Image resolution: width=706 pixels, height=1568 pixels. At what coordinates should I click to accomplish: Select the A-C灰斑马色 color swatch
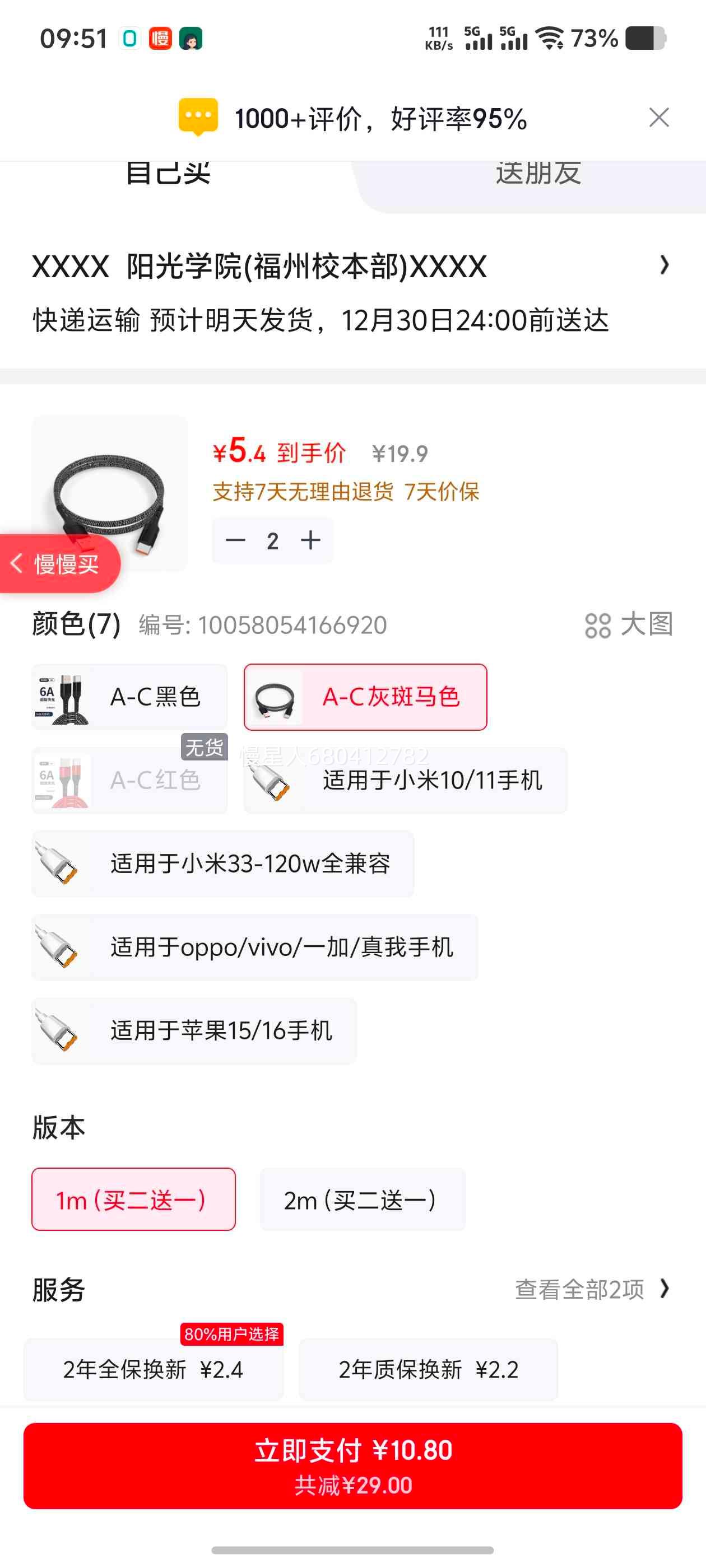(364, 696)
